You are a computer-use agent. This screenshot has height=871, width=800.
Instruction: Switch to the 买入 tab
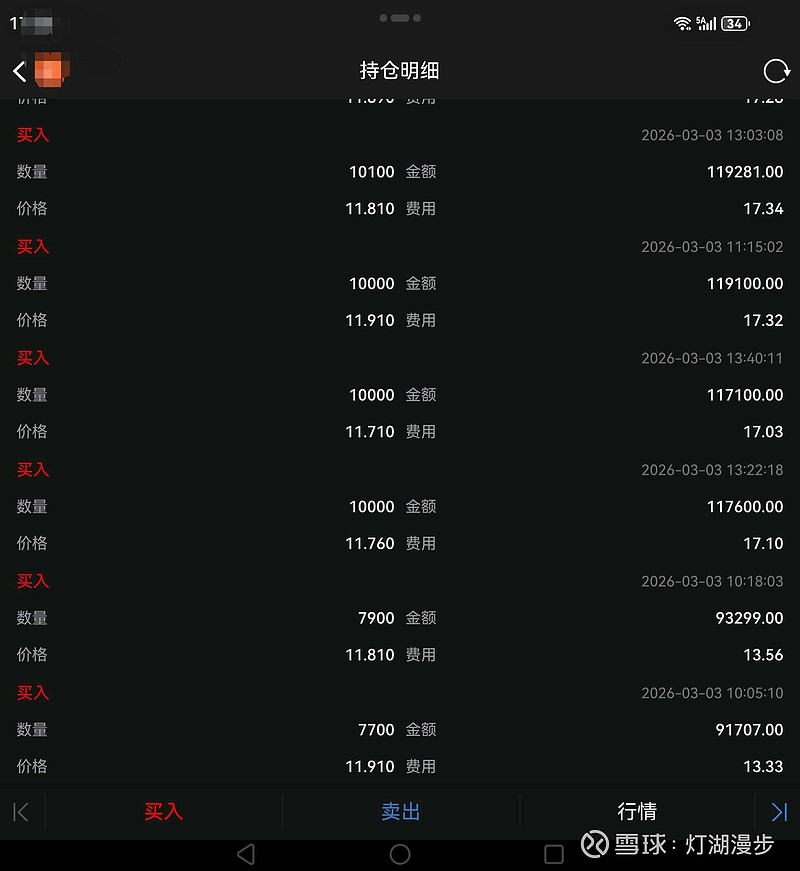163,812
